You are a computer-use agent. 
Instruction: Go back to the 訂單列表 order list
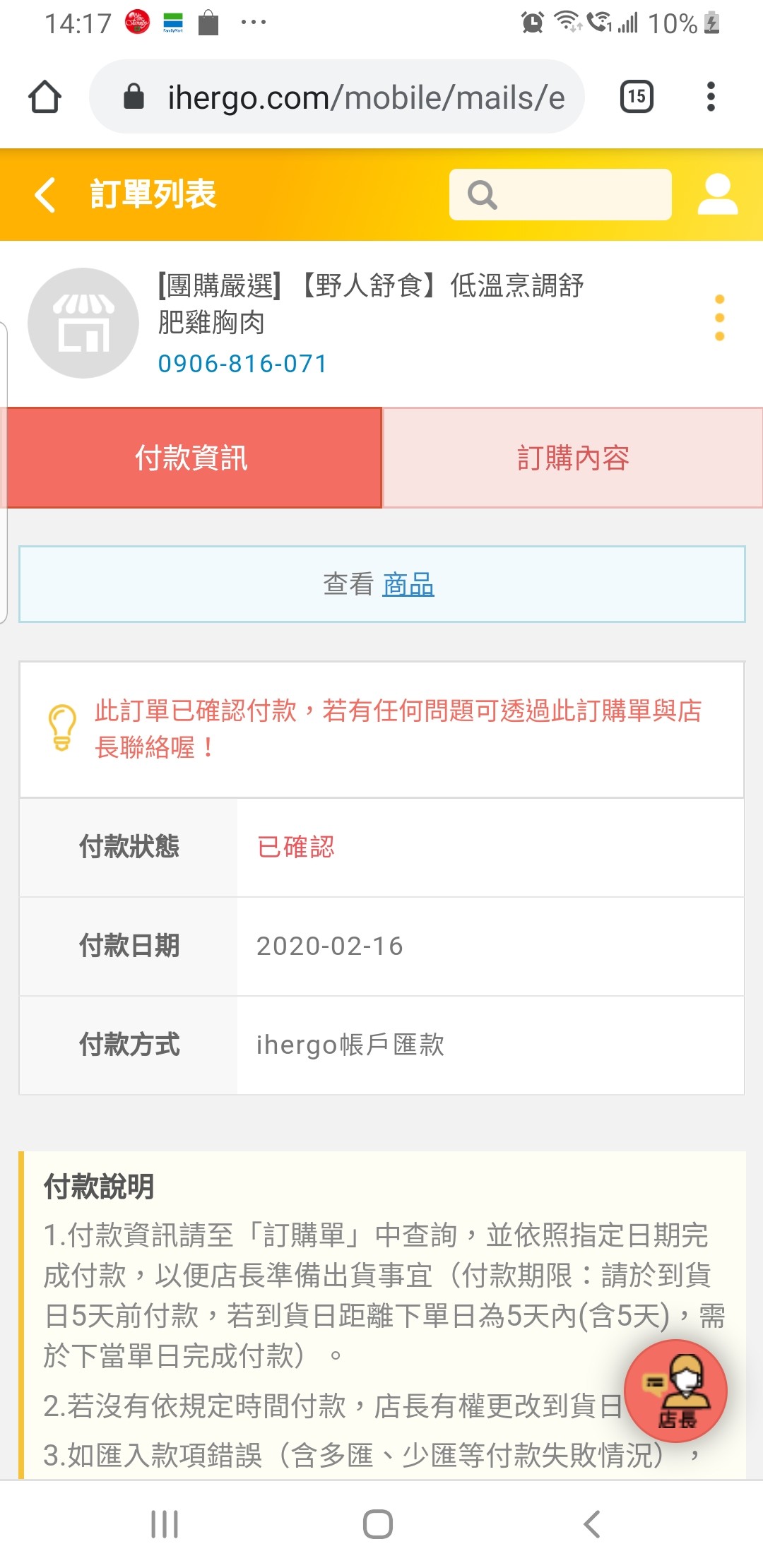pyautogui.click(x=45, y=194)
